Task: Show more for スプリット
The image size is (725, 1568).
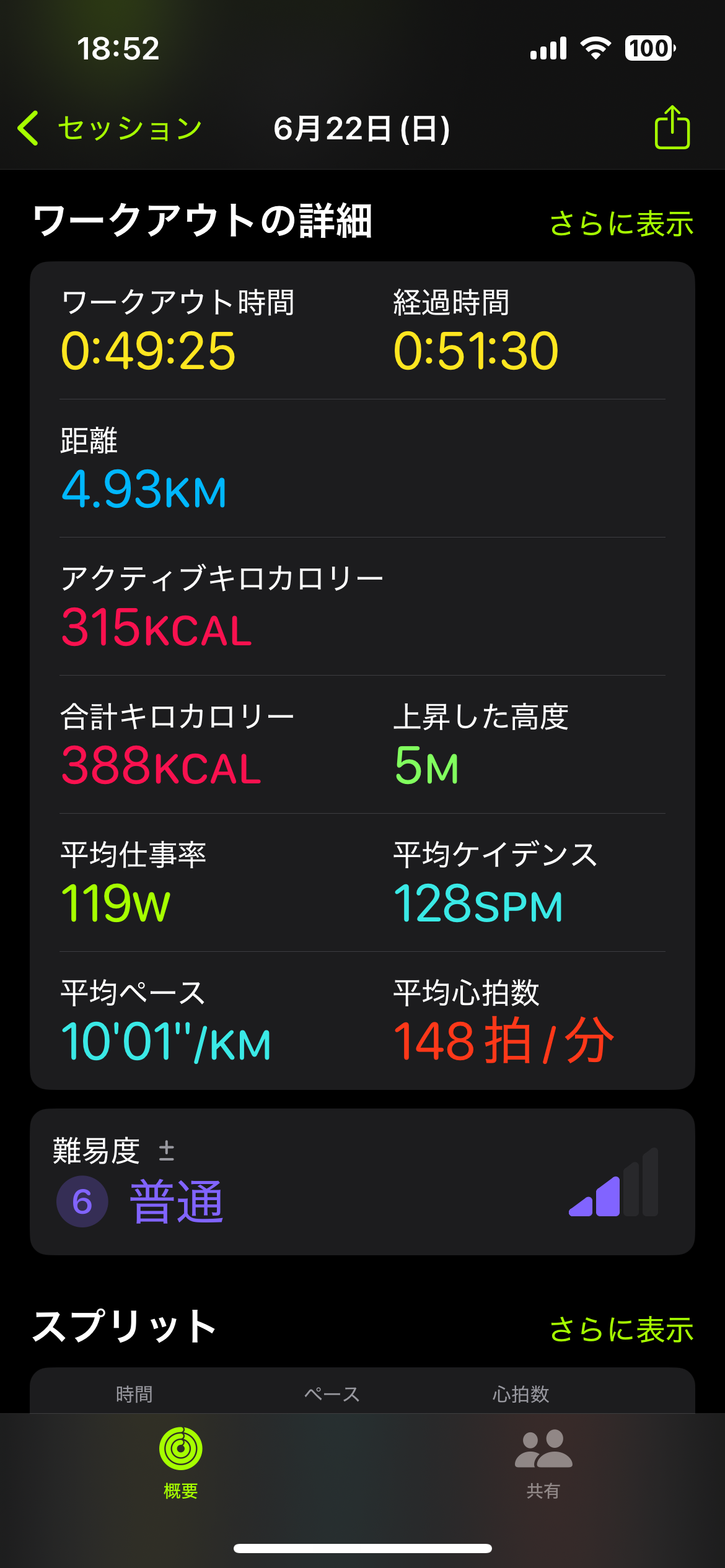Action: [x=622, y=1329]
